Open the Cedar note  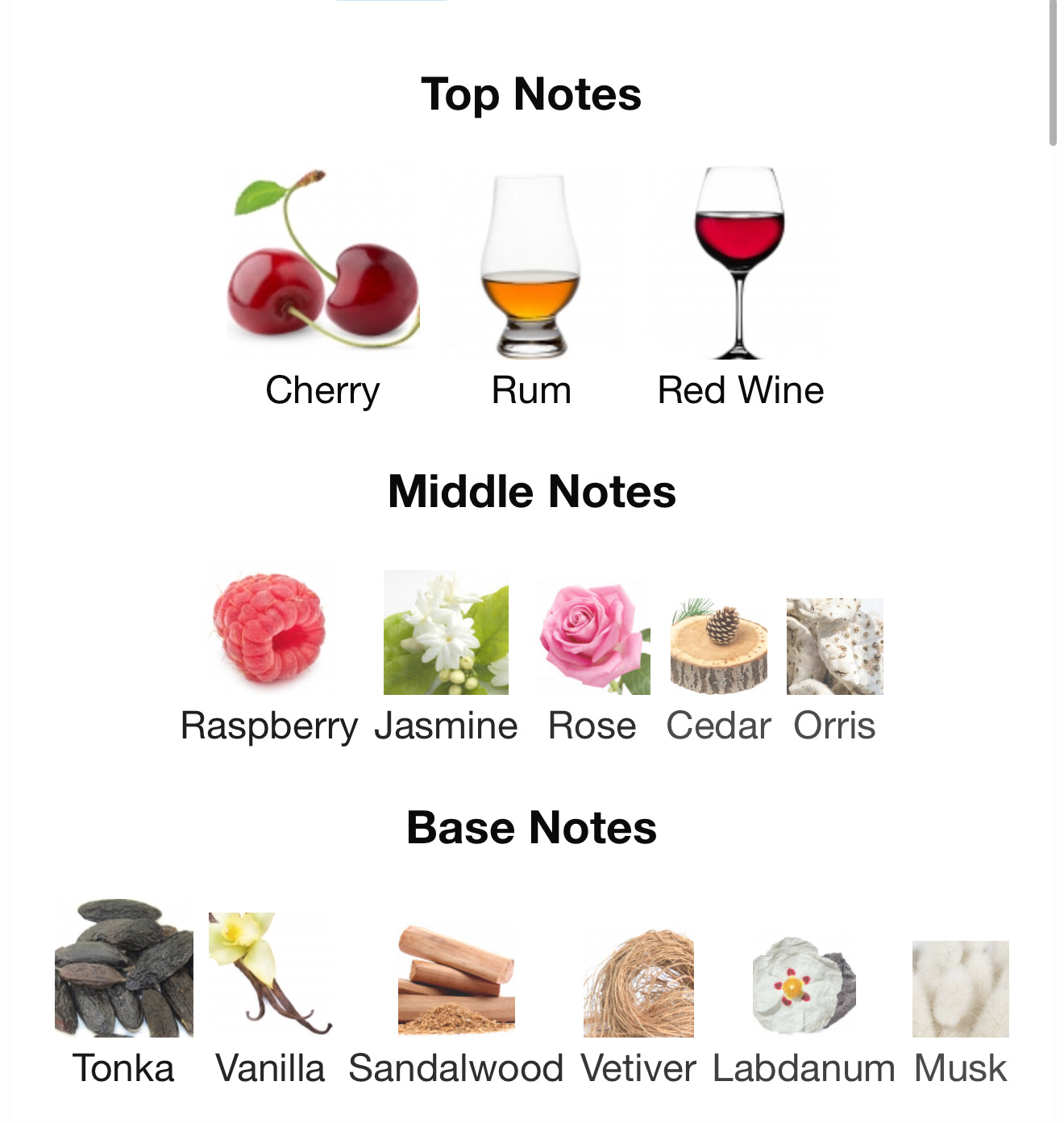(718, 647)
